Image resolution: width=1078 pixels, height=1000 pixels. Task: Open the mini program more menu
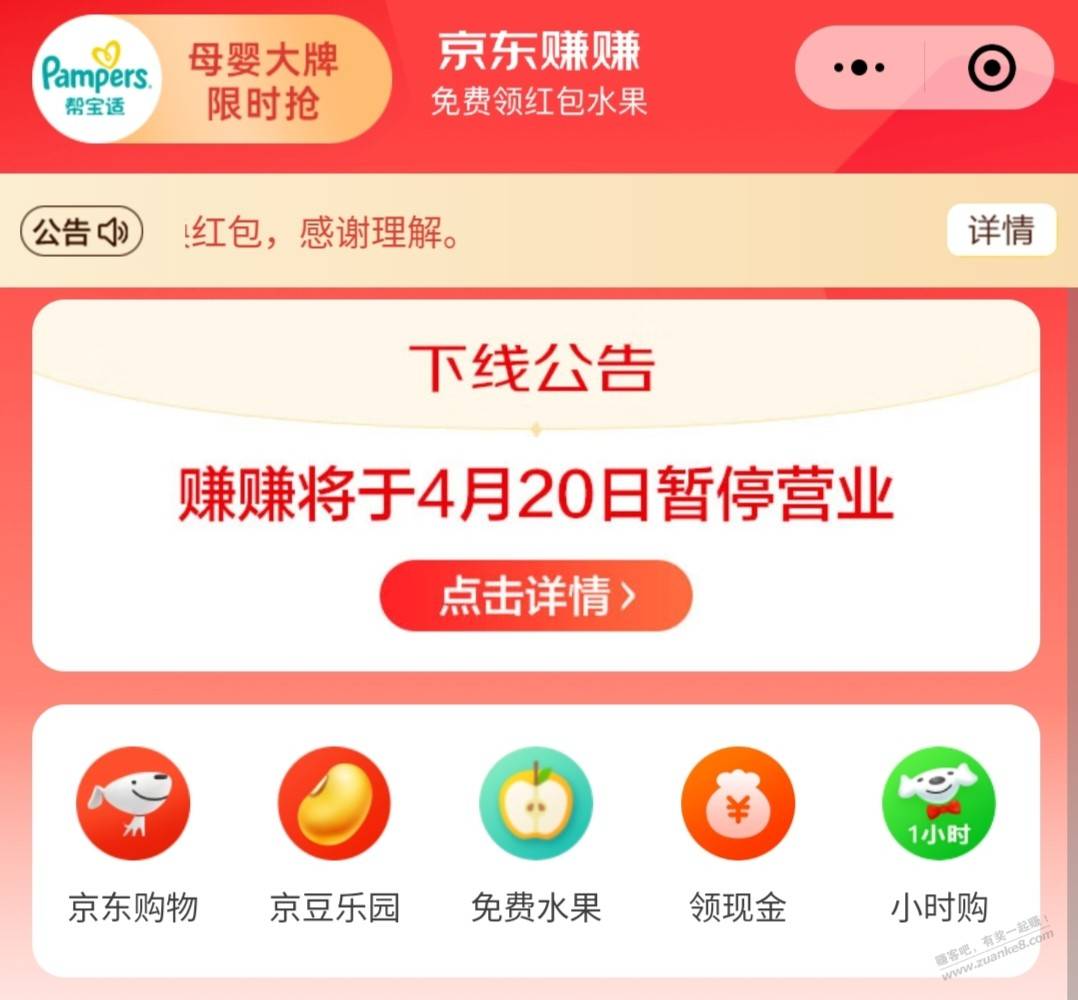click(x=859, y=68)
